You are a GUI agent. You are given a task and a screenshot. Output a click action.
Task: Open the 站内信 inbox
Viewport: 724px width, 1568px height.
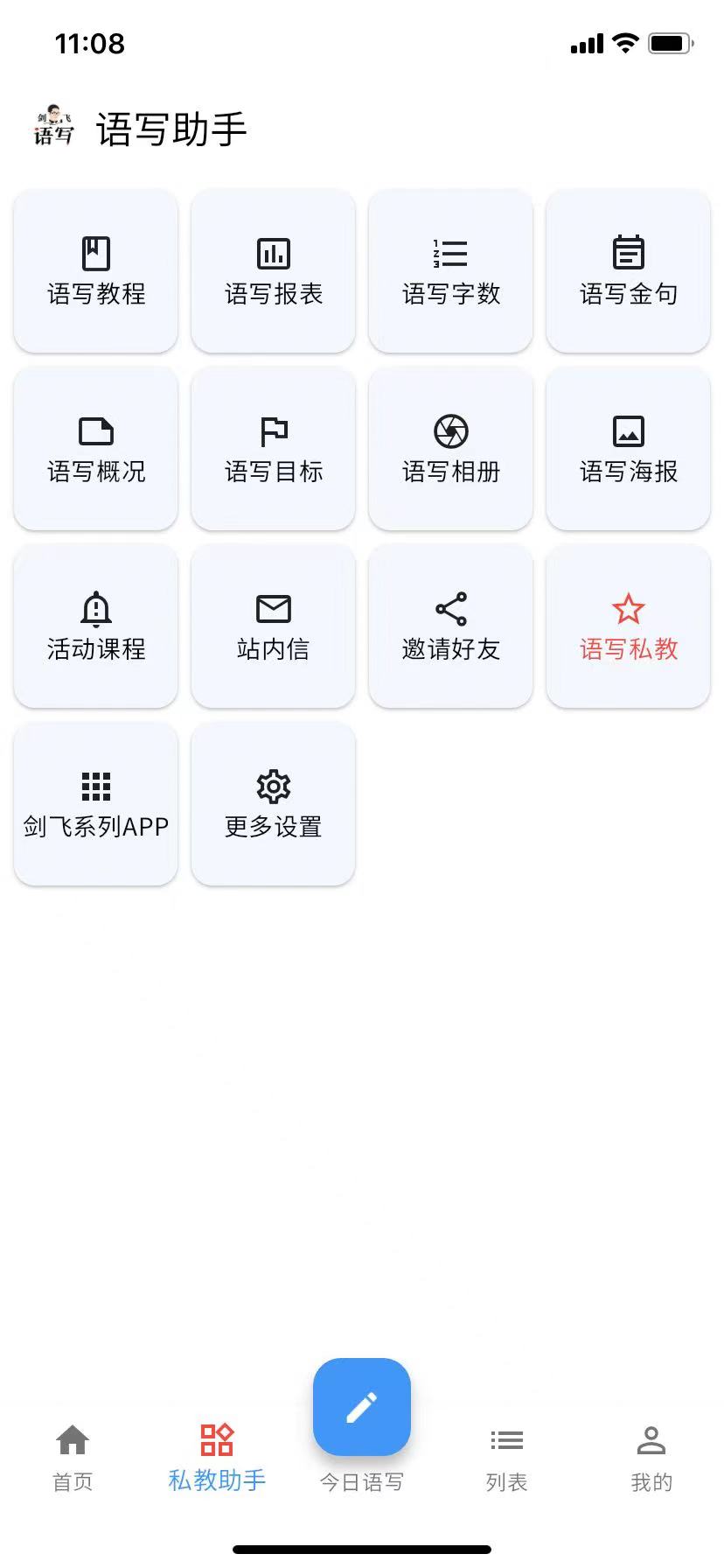(274, 626)
